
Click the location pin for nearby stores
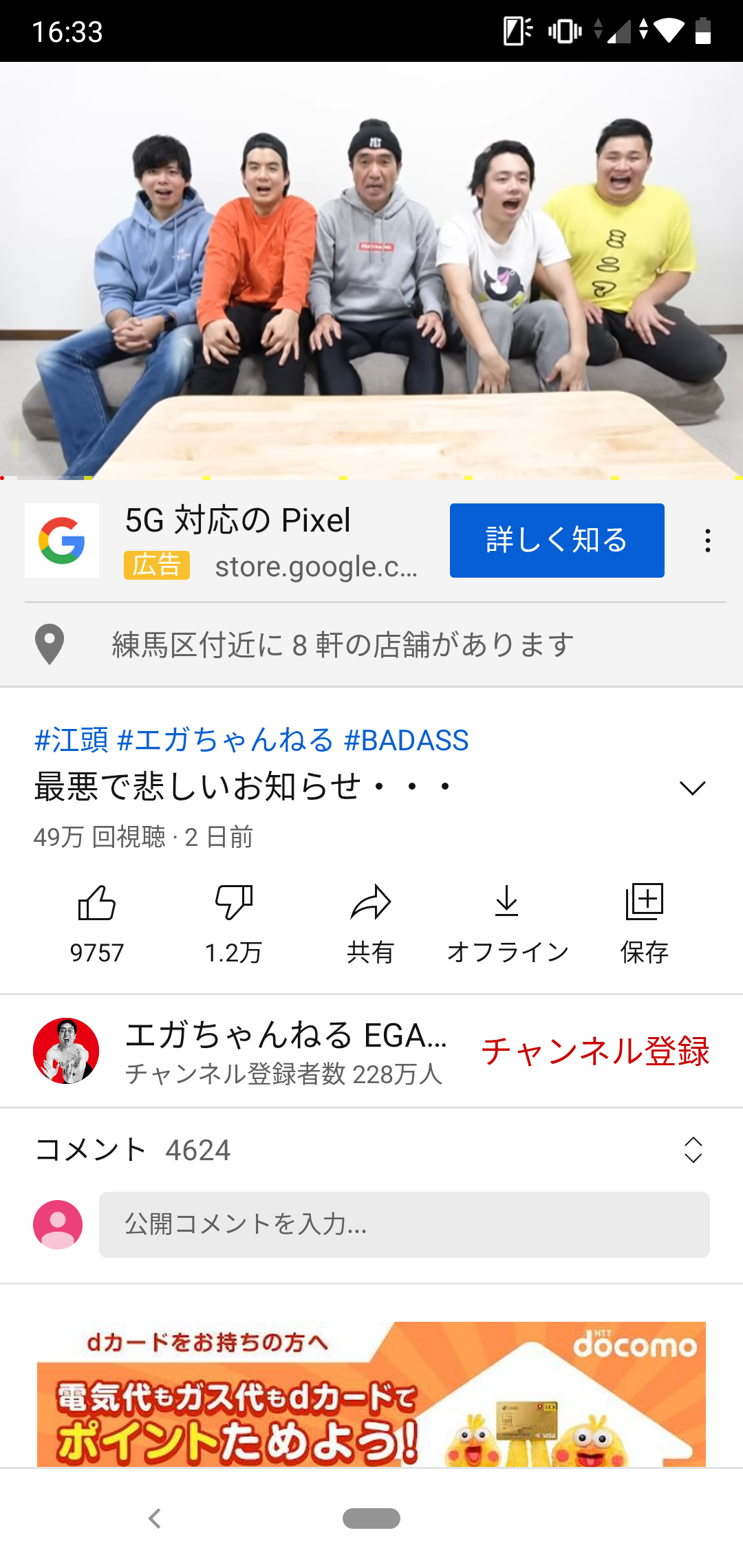point(52,645)
